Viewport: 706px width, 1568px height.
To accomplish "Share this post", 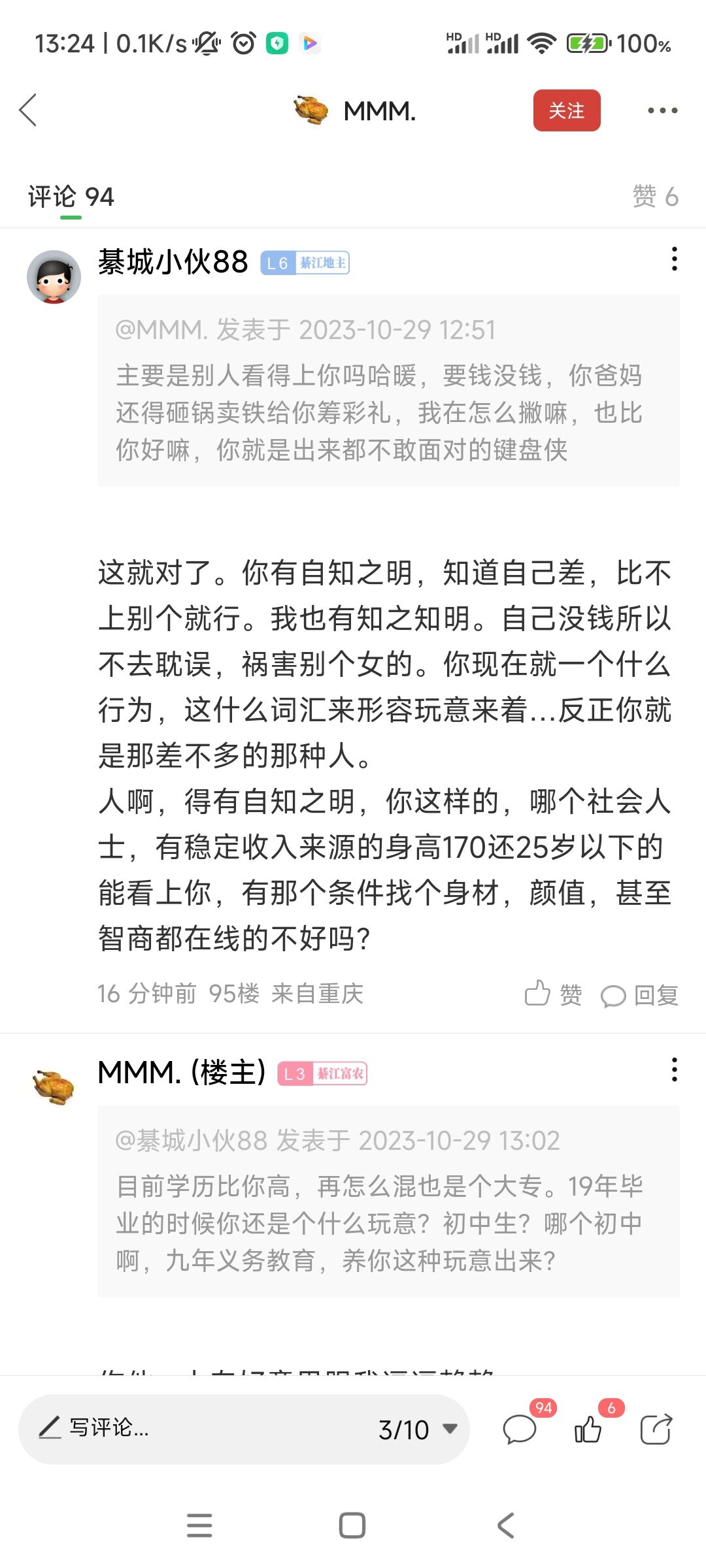I will [x=656, y=1429].
